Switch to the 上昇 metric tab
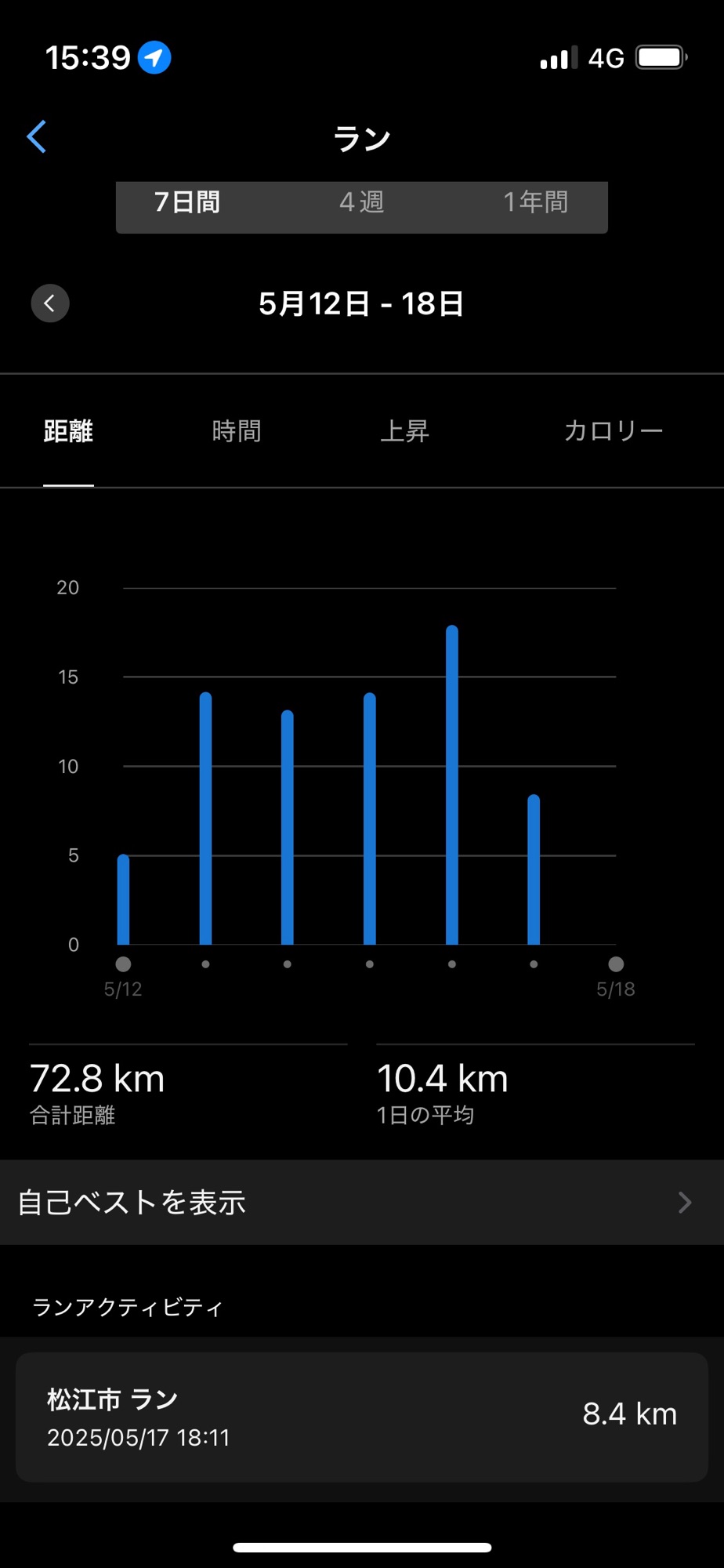724x1568 pixels. click(404, 430)
